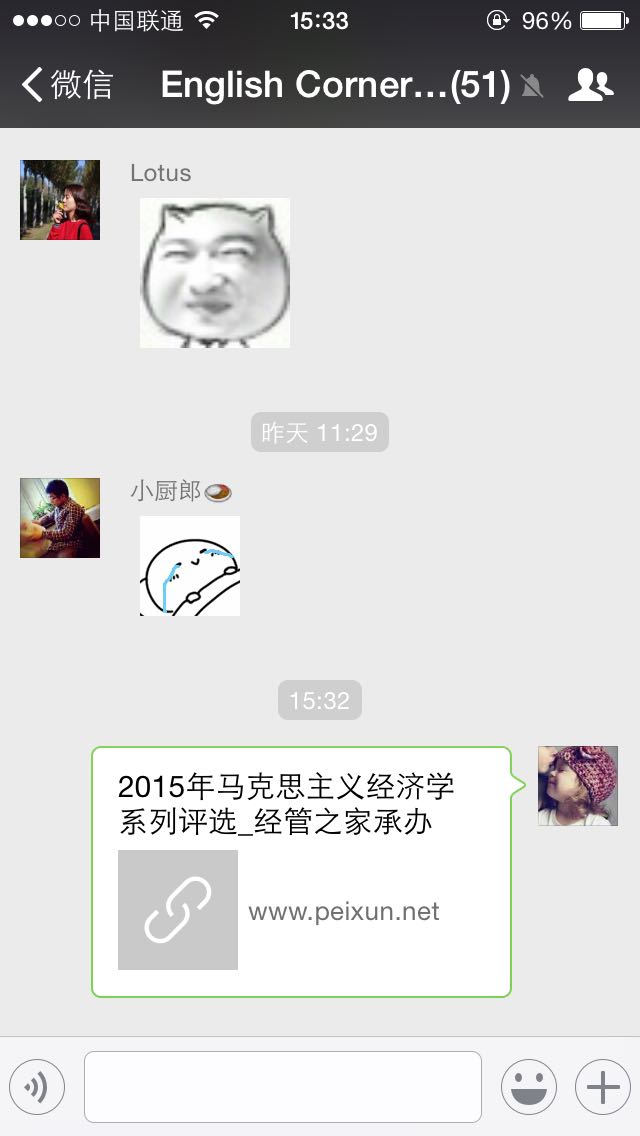Screen dimensions: 640x1136
Task: Focus the message text field
Action: tap(282, 1087)
